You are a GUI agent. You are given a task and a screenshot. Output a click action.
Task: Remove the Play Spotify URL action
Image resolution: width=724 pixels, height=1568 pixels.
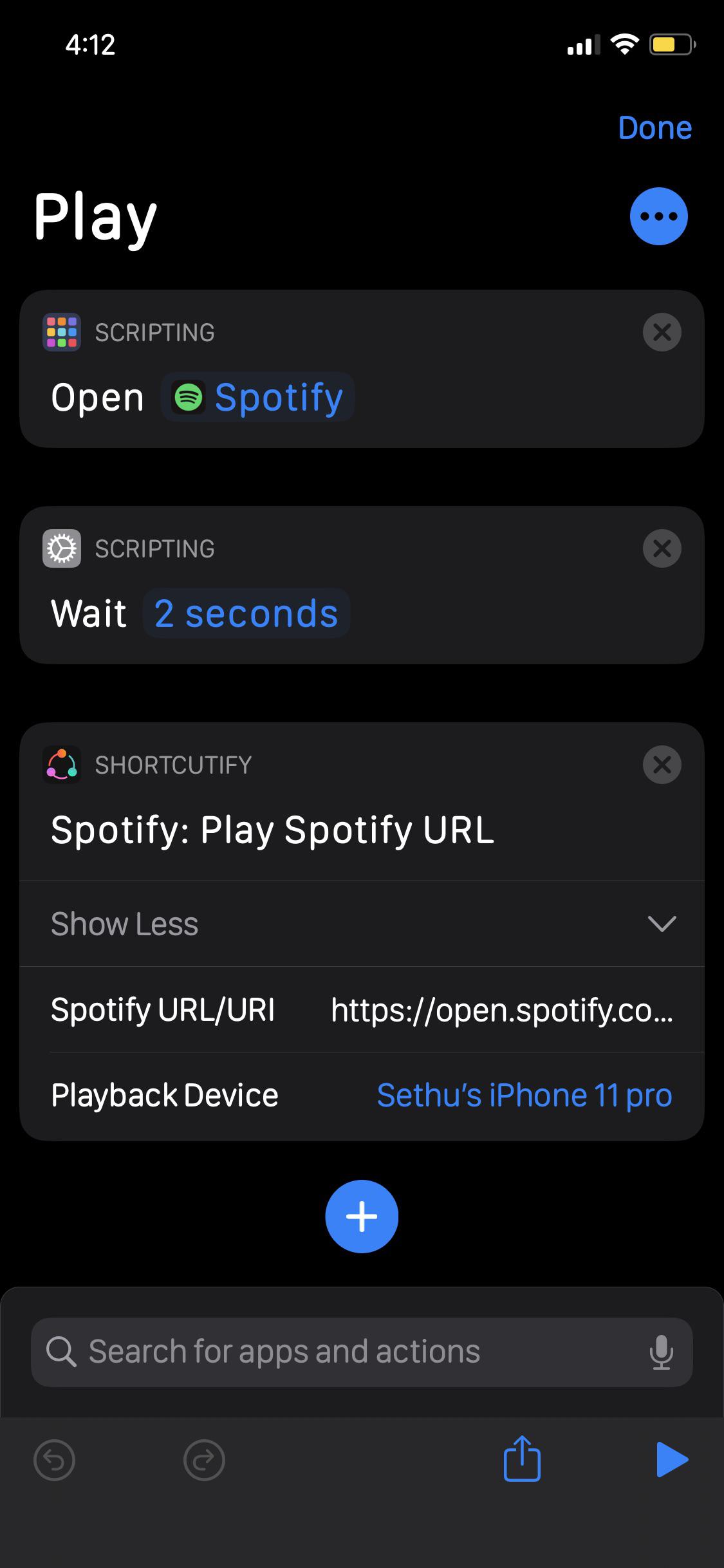coord(662,764)
